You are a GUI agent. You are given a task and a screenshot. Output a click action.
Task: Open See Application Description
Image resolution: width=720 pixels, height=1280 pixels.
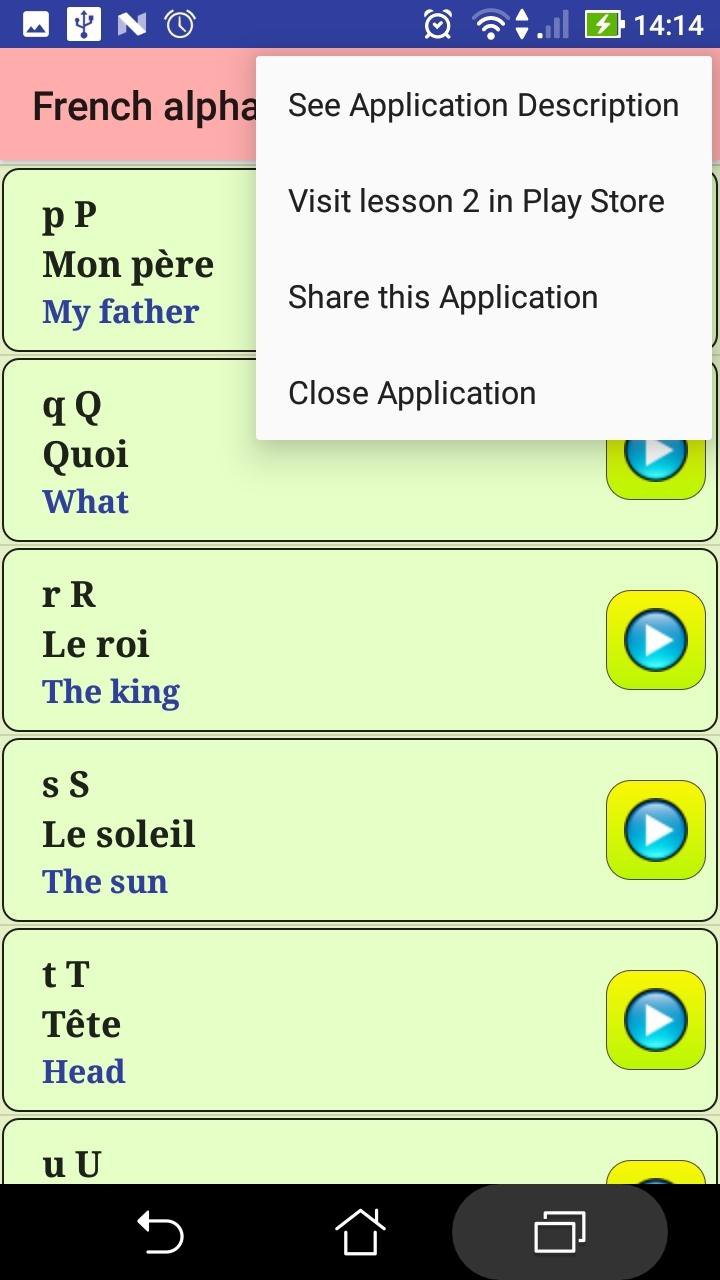[483, 106]
